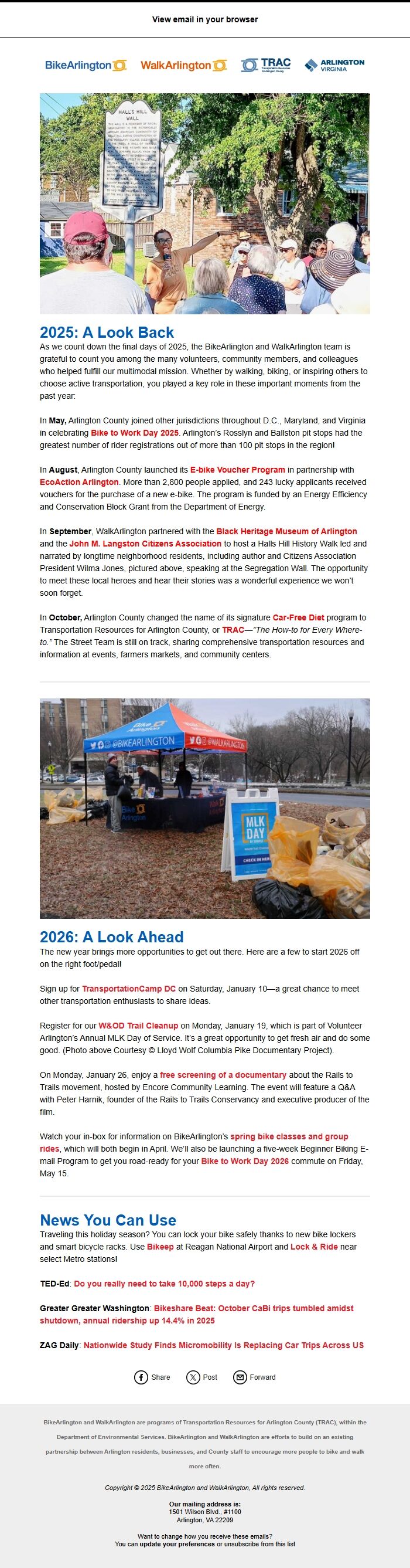The width and height of the screenshot is (410, 1568).
Task: Open the TransportationCamp DC link
Action: click(128, 989)
